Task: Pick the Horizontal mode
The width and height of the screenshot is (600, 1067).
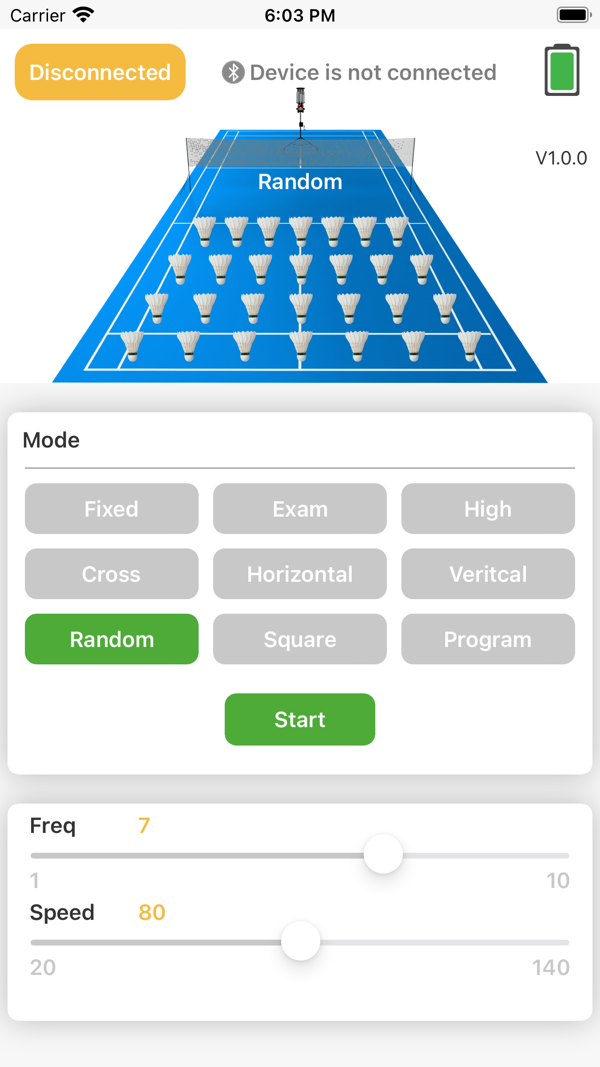Action: 300,574
